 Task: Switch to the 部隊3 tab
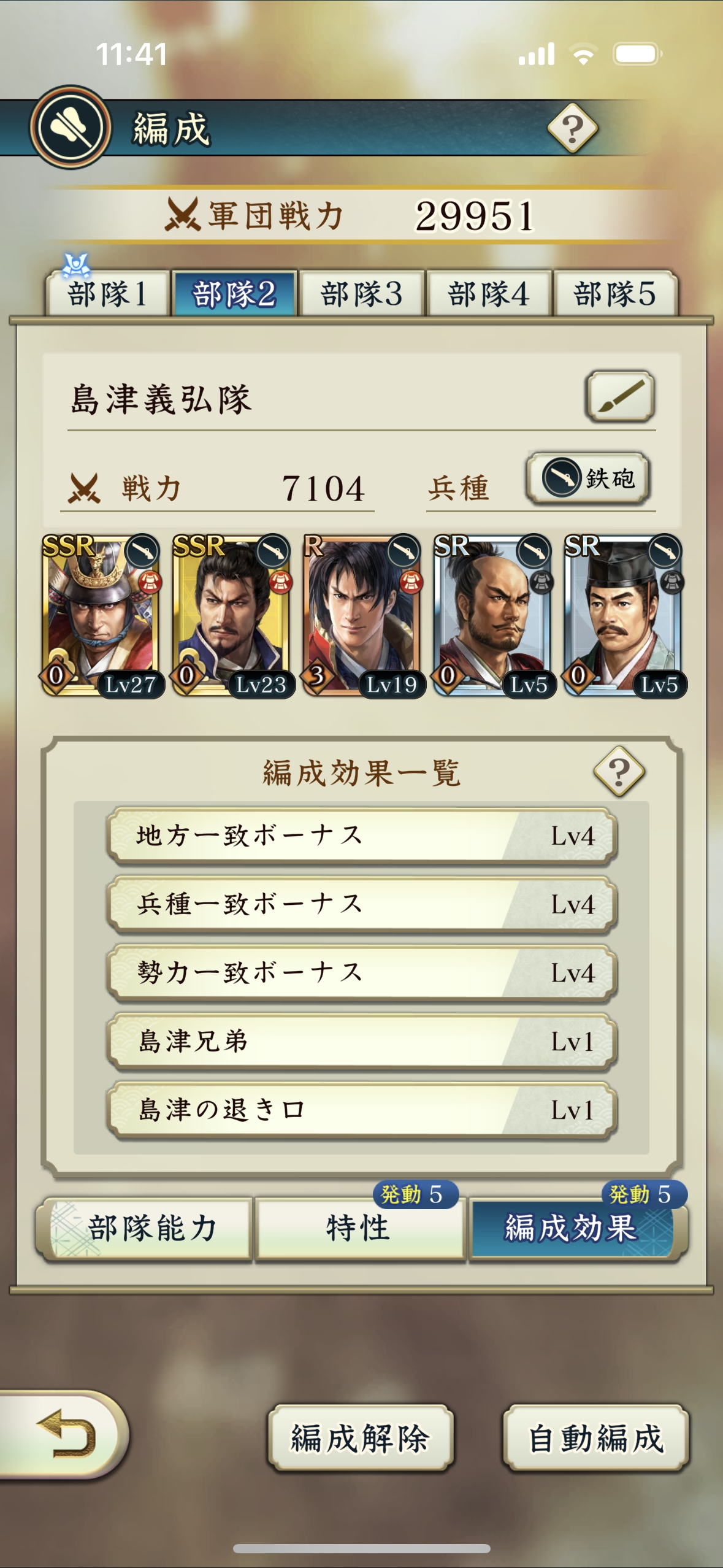[x=361, y=294]
